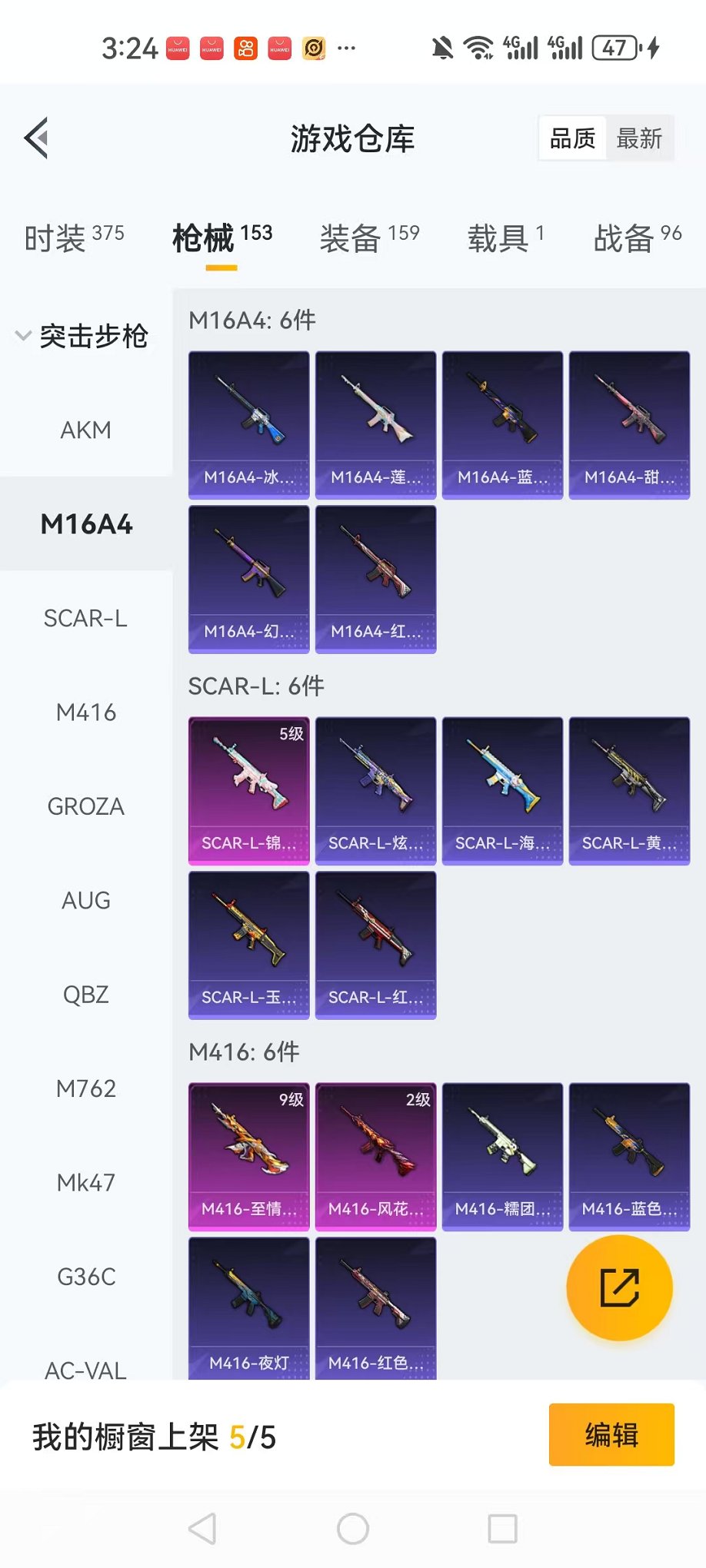Select AKM in the weapon list
Viewport: 706px width, 1568px height.
coord(85,430)
